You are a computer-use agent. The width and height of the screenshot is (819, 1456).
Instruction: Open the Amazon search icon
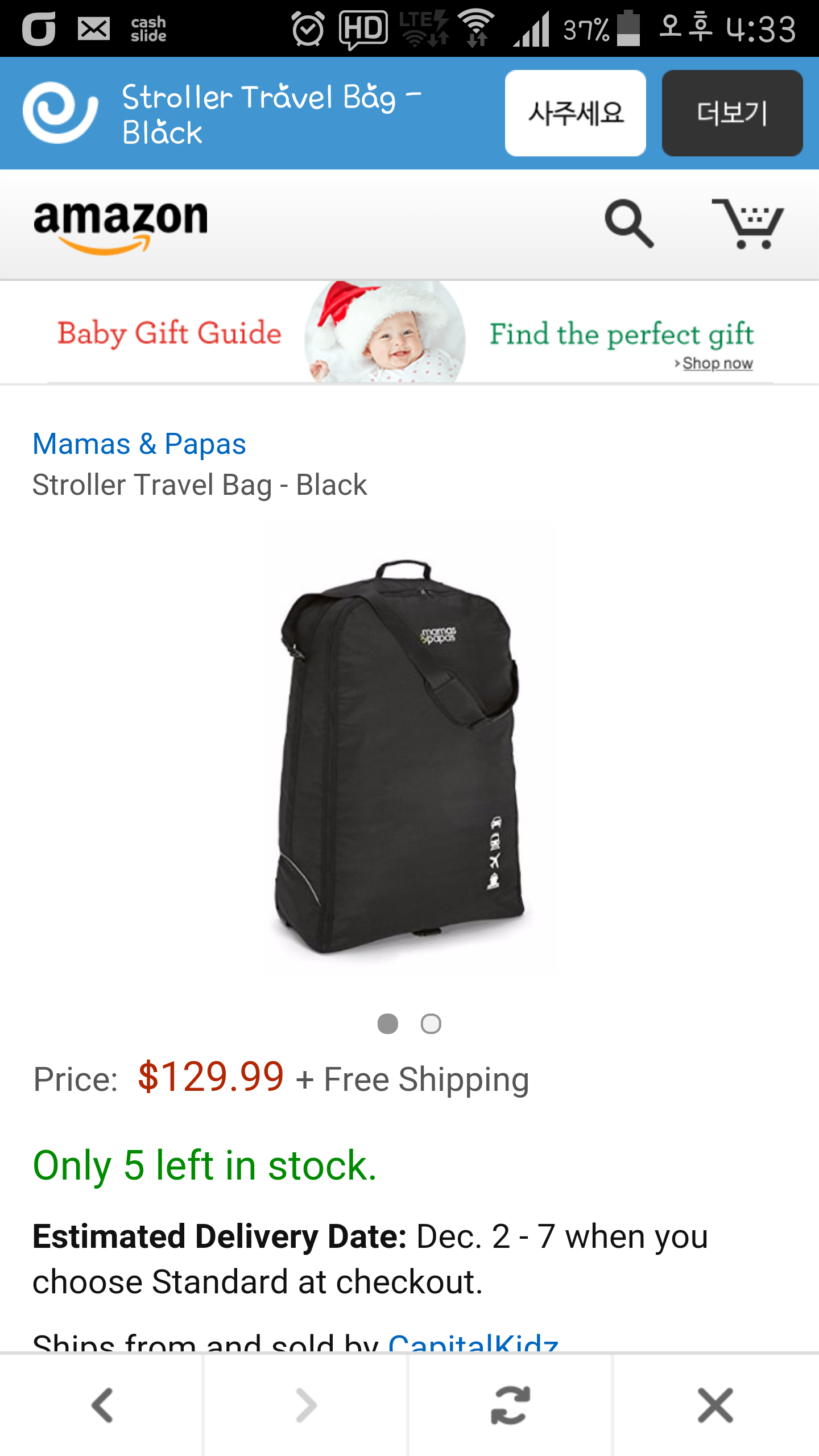point(628,224)
